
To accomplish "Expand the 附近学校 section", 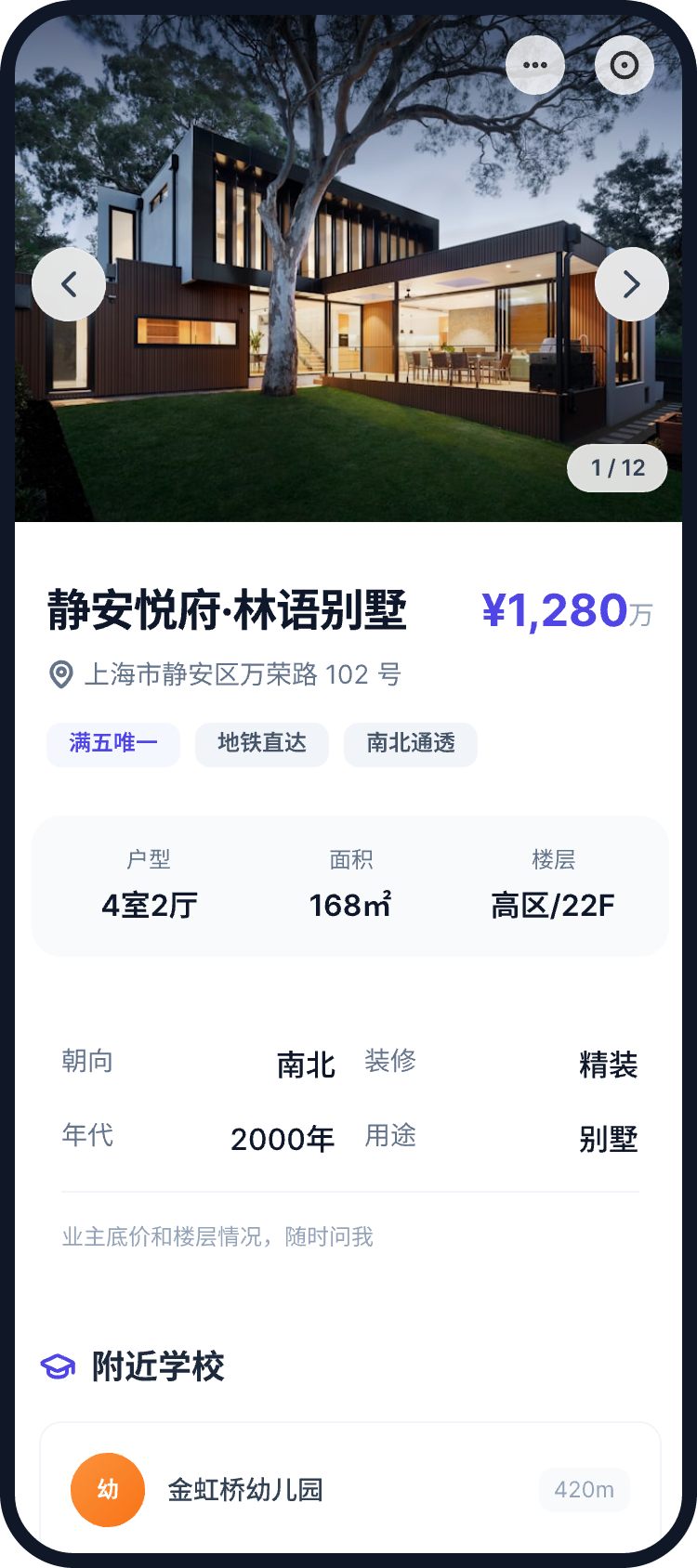I will click(154, 1365).
